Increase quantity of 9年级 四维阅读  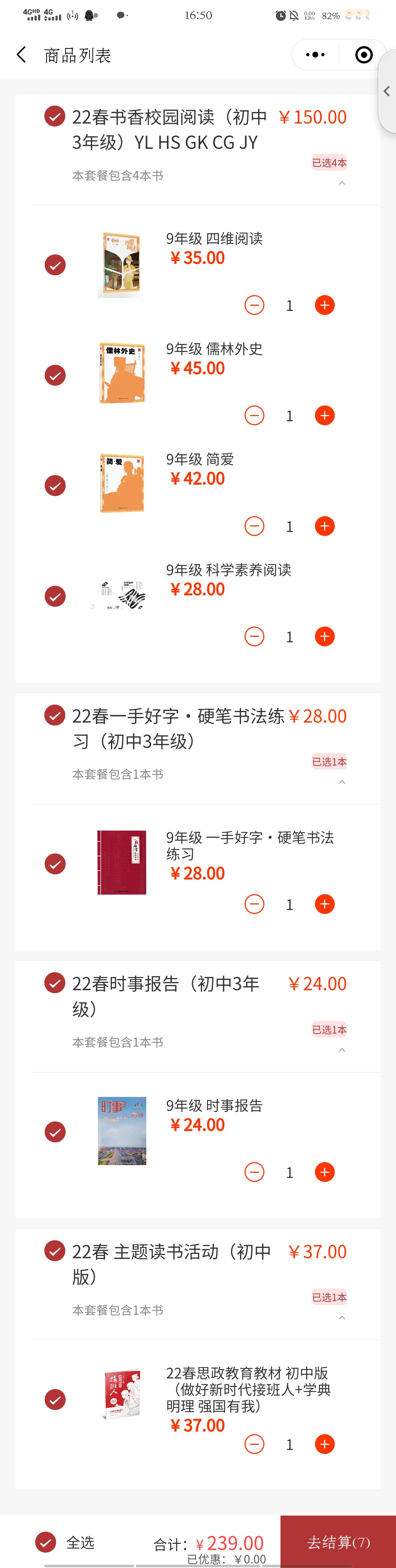click(325, 305)
